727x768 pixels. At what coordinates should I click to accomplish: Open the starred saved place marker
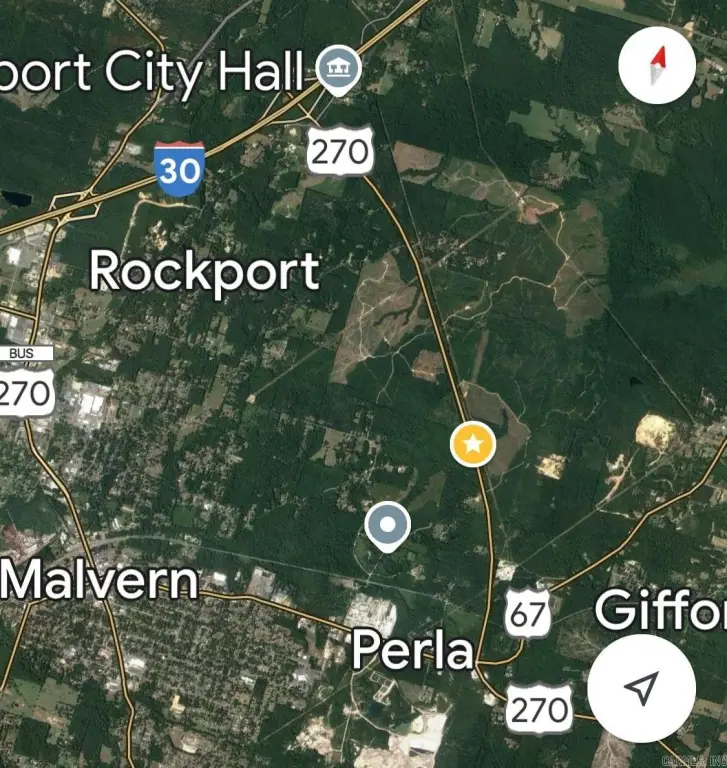473,443
